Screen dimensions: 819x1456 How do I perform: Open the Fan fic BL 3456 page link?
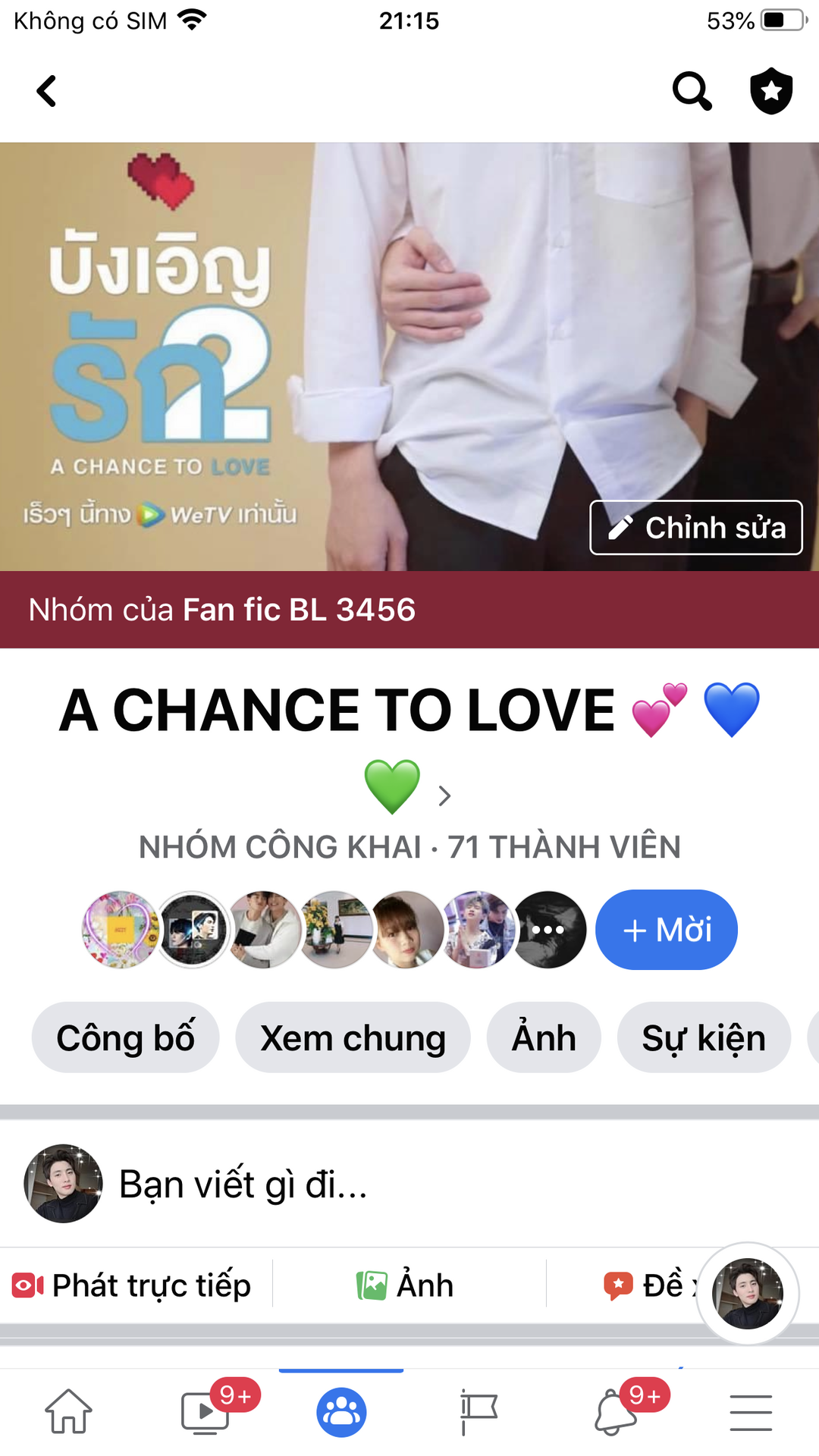click(x=299, y=610)
